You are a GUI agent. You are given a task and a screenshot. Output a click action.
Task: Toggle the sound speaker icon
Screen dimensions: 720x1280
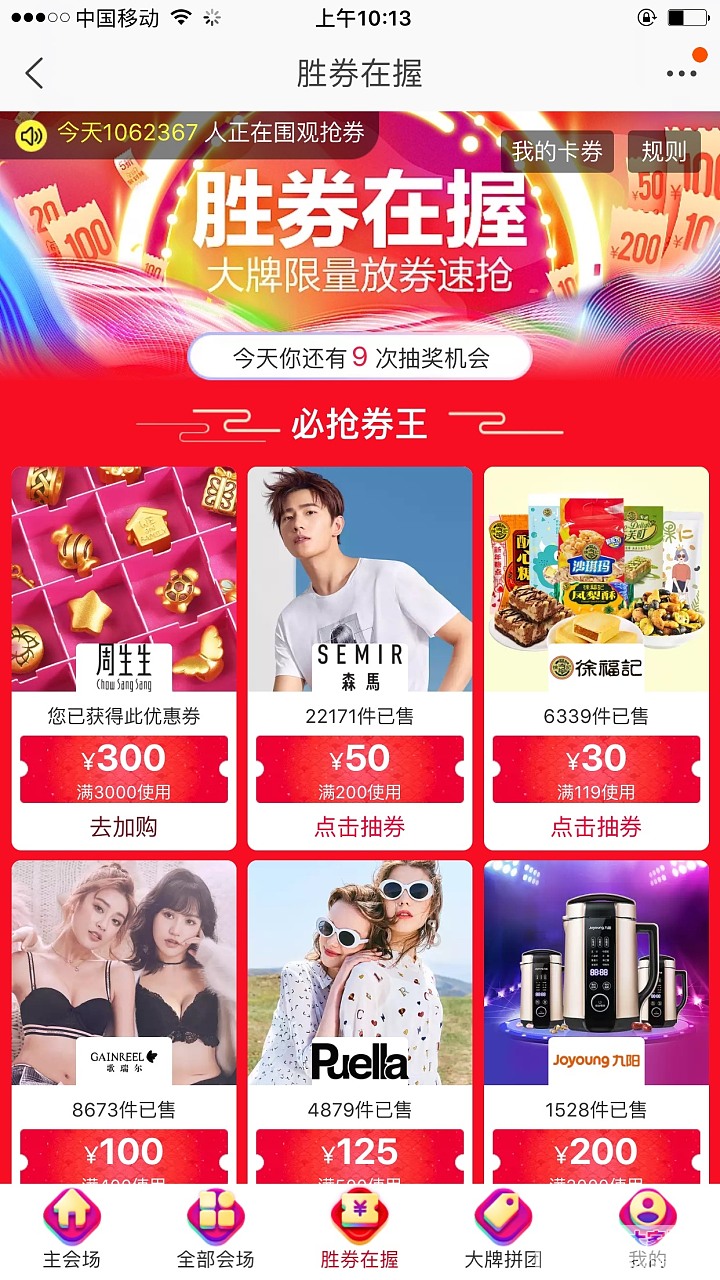click(x=31, y=134)
